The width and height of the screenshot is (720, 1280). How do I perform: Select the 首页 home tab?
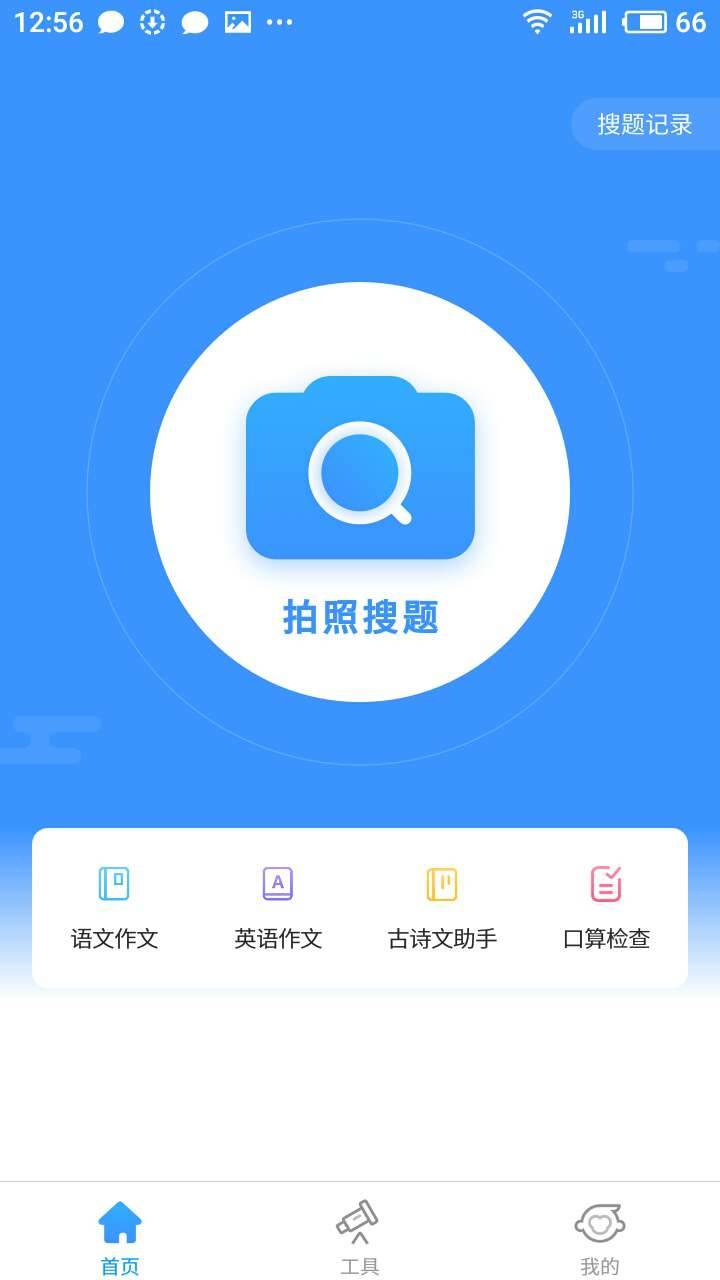pyautogui.click(x=120, y=1238)
